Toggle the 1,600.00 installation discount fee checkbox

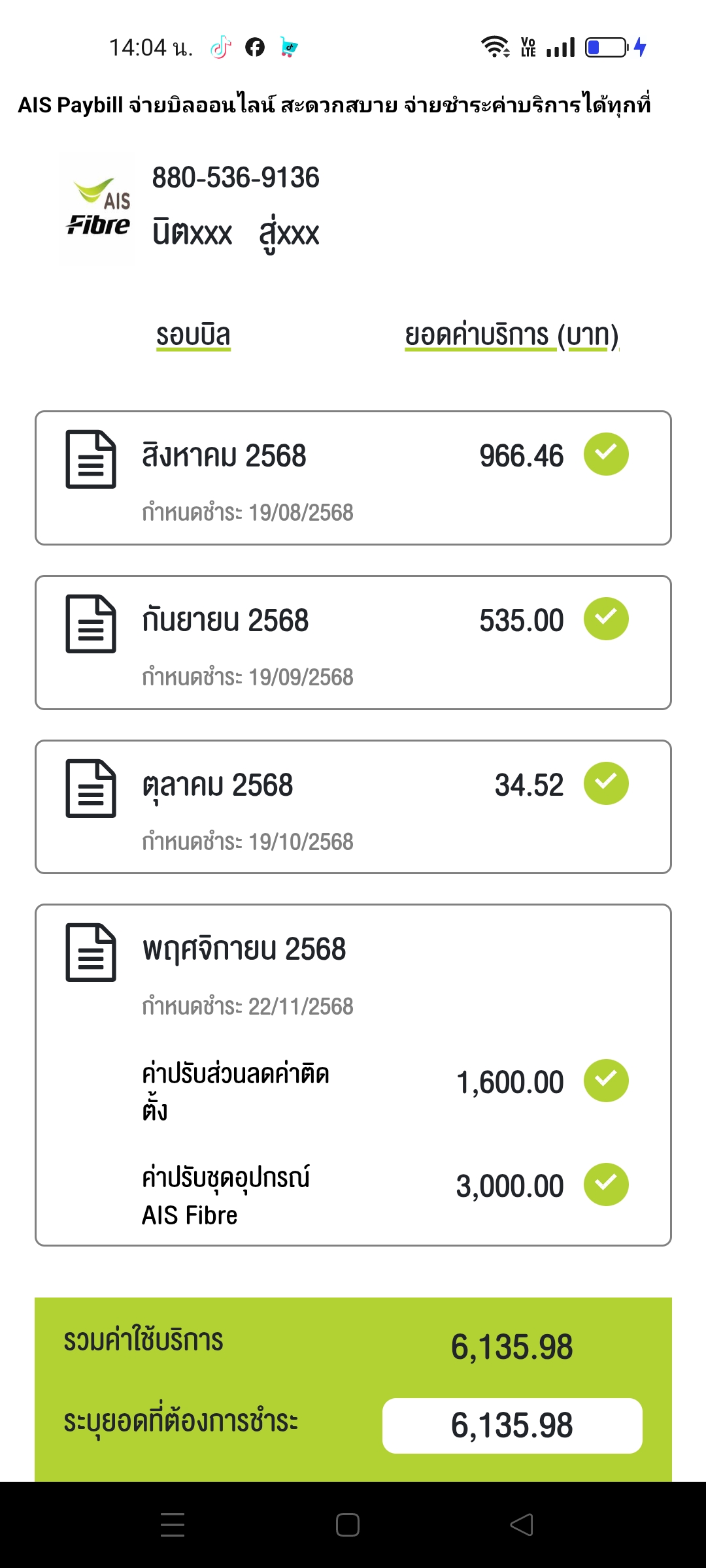[x=606, y=1081]
